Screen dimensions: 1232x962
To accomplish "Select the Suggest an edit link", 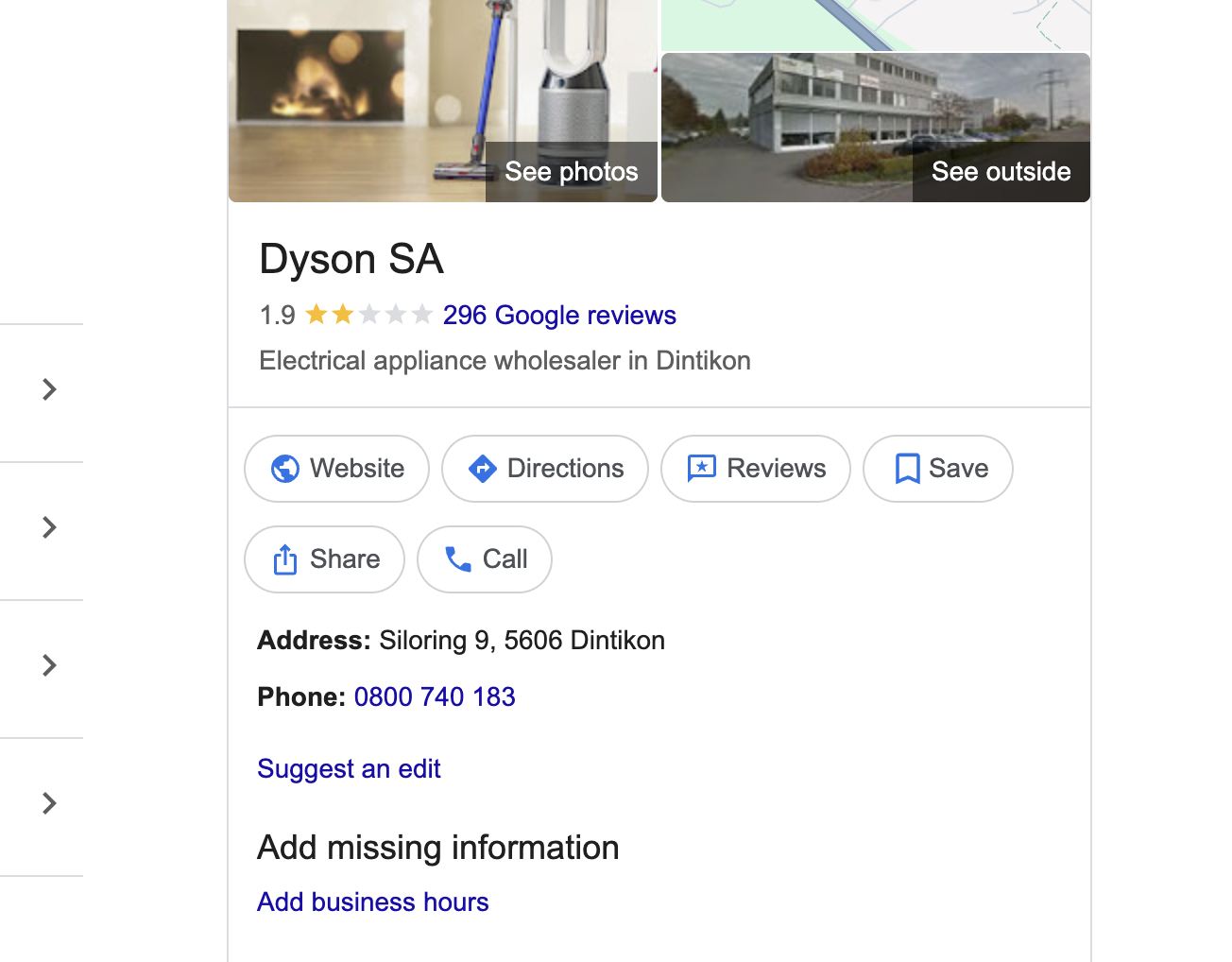I will pos(349,768).
